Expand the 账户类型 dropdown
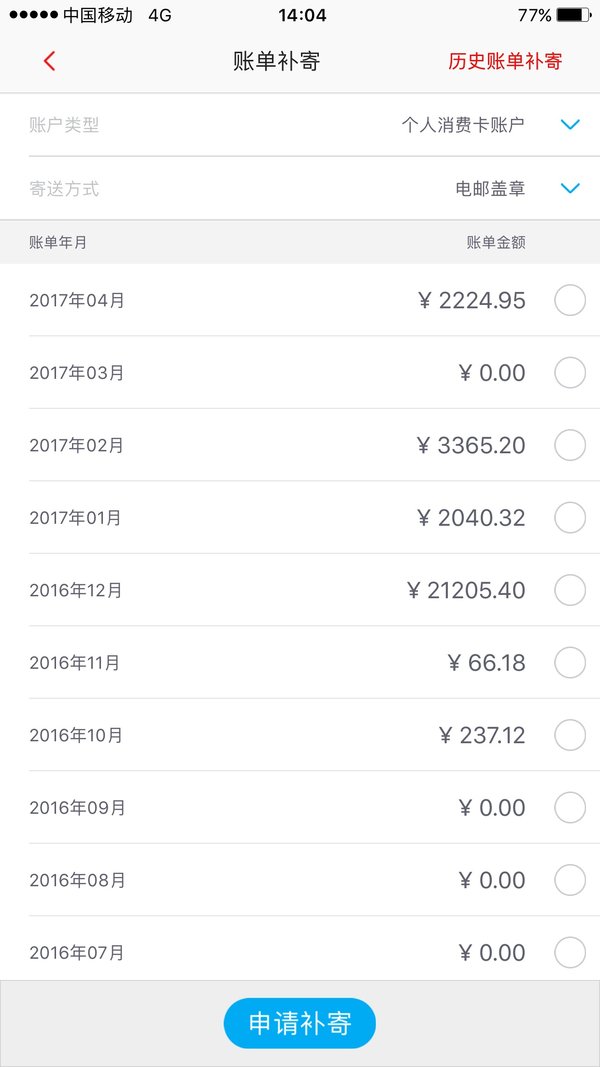 (569, 125)
